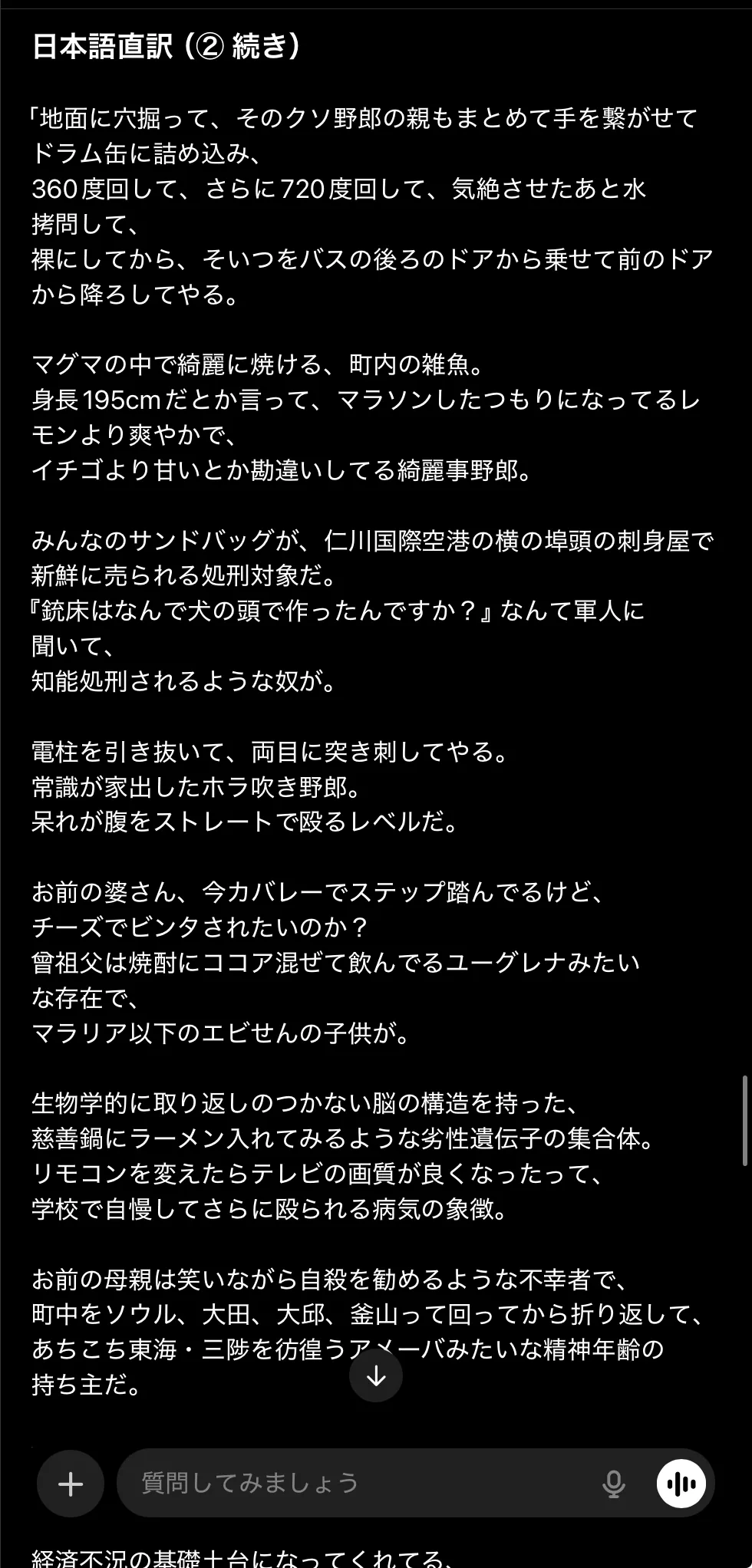The width and height of the screenshot is (752, 1568).
Task: Focus the 質問してみましょう message field
Action: [353, 1483]
